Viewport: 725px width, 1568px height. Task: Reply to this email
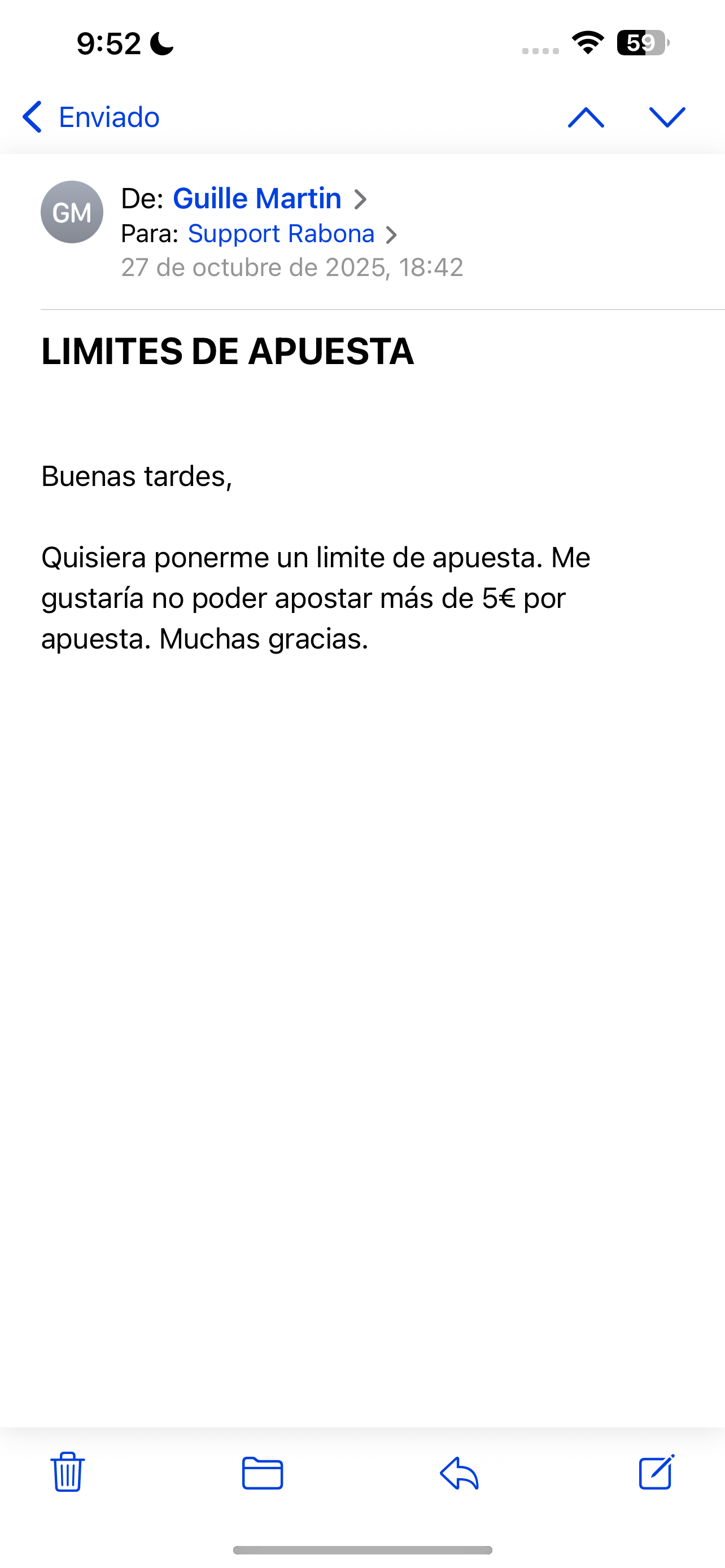pyautogui.click(x=460, y=1473)
